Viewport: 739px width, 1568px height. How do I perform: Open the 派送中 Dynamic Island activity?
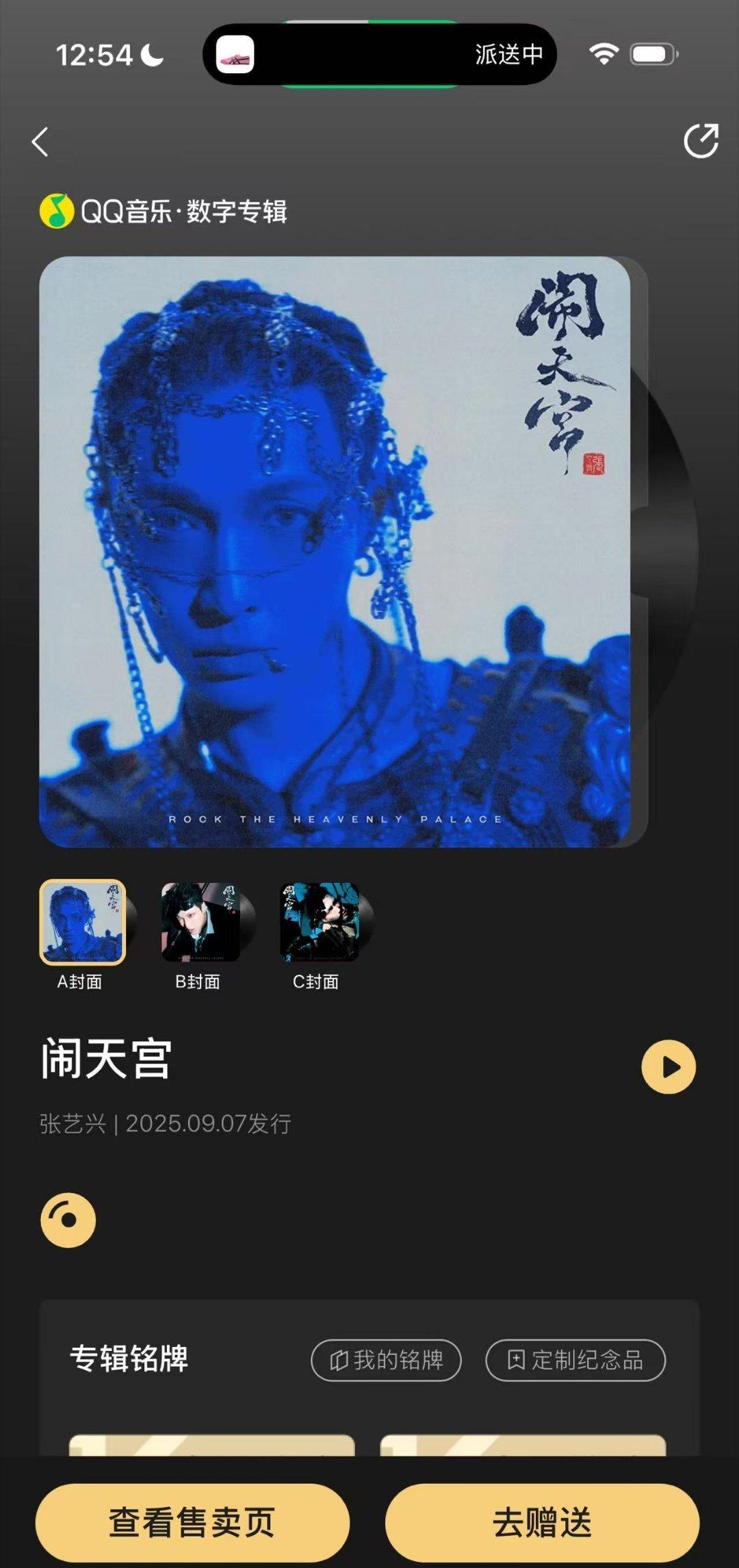(380, 54)
